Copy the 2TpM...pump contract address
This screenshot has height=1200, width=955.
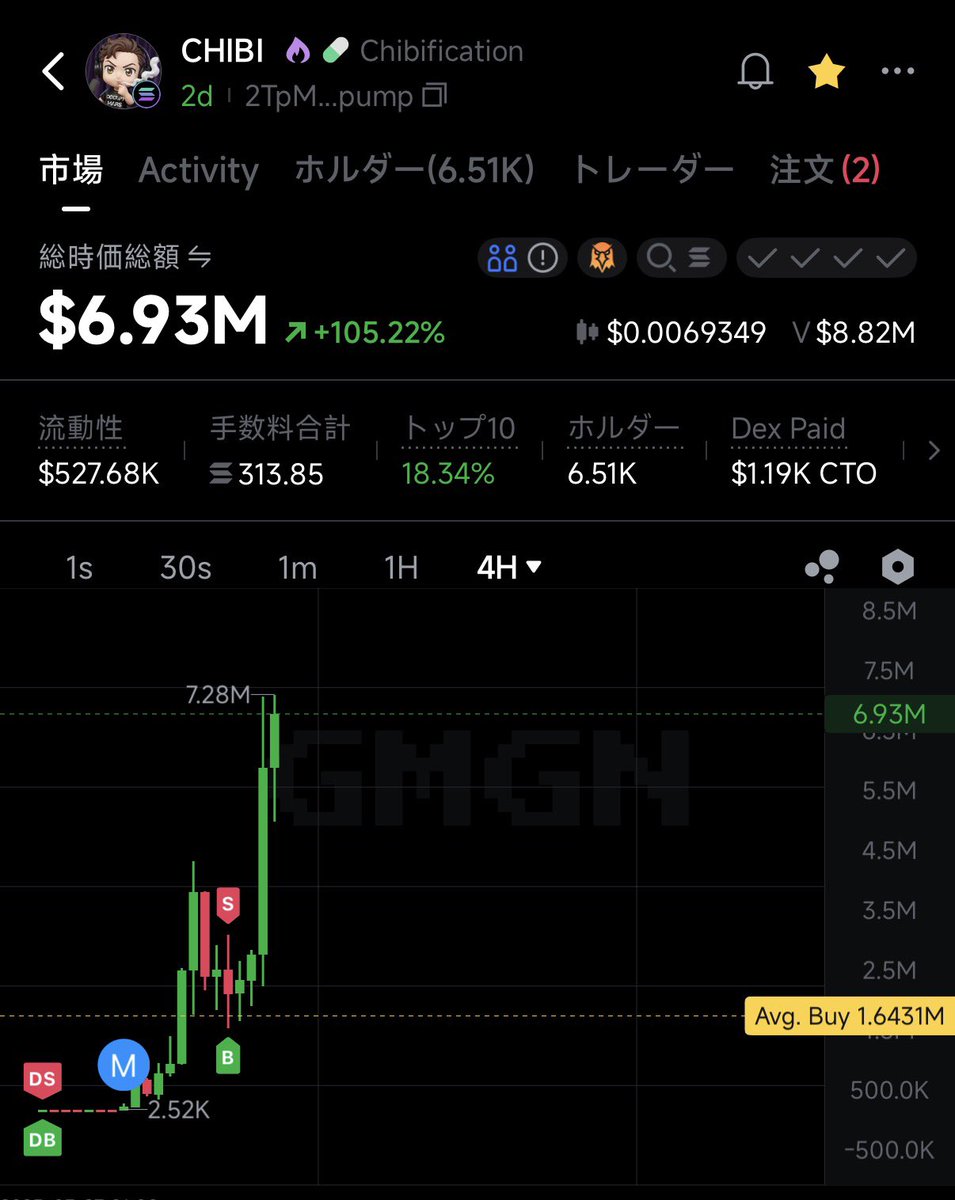click(435, 97)
